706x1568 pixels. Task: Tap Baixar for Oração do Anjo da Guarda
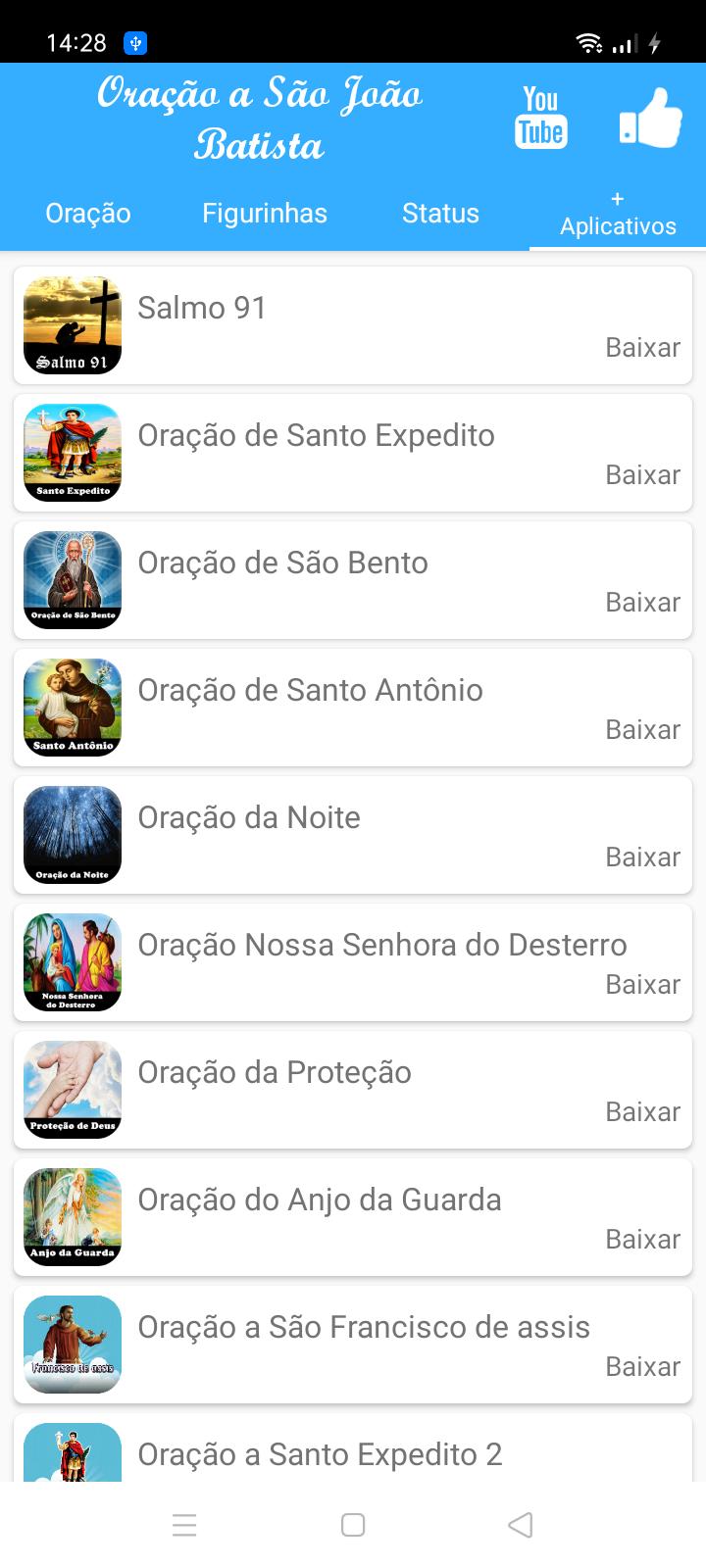[642, 1240]
